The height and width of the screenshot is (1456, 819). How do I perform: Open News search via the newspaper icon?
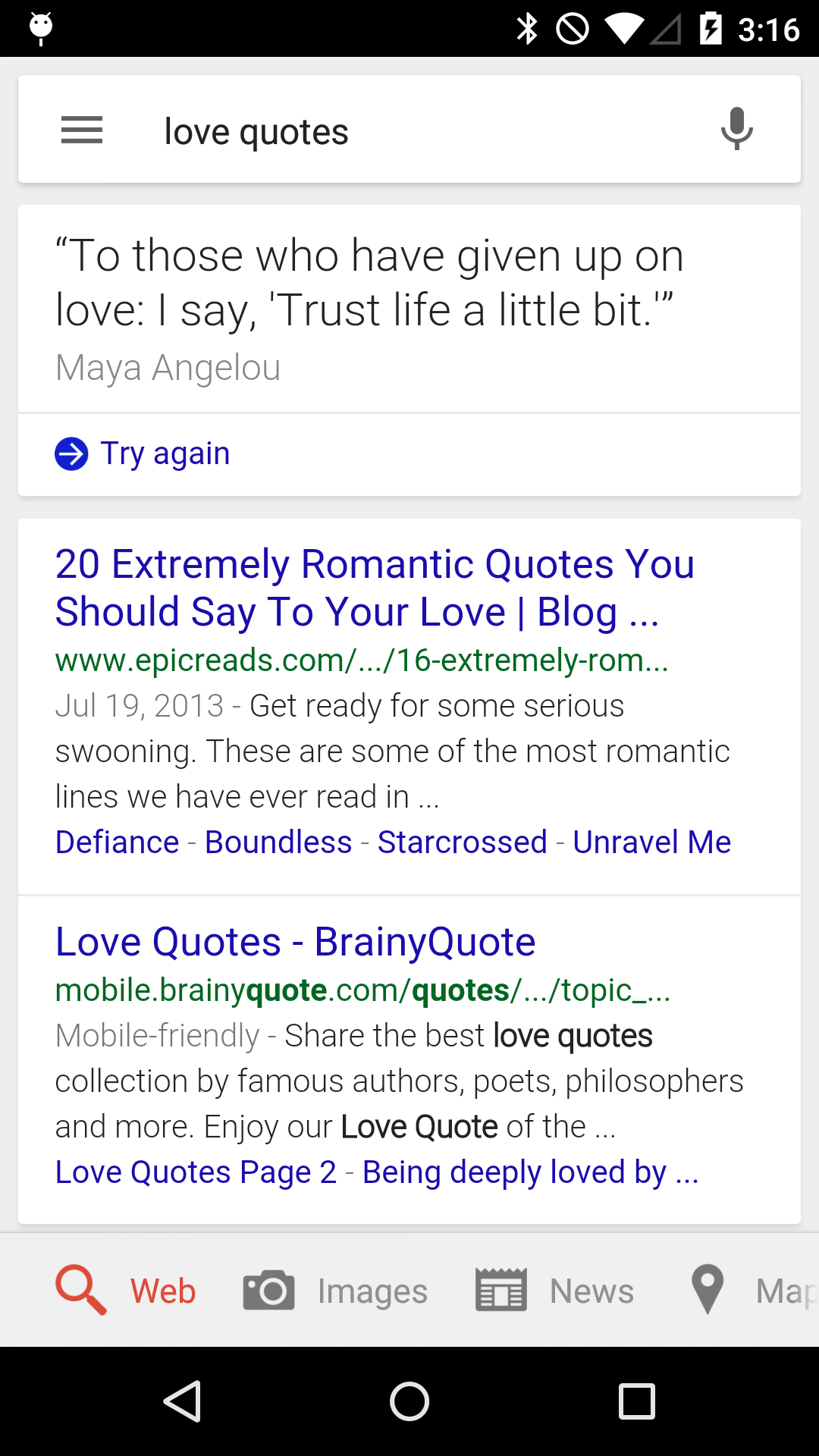coord(500,1289)
